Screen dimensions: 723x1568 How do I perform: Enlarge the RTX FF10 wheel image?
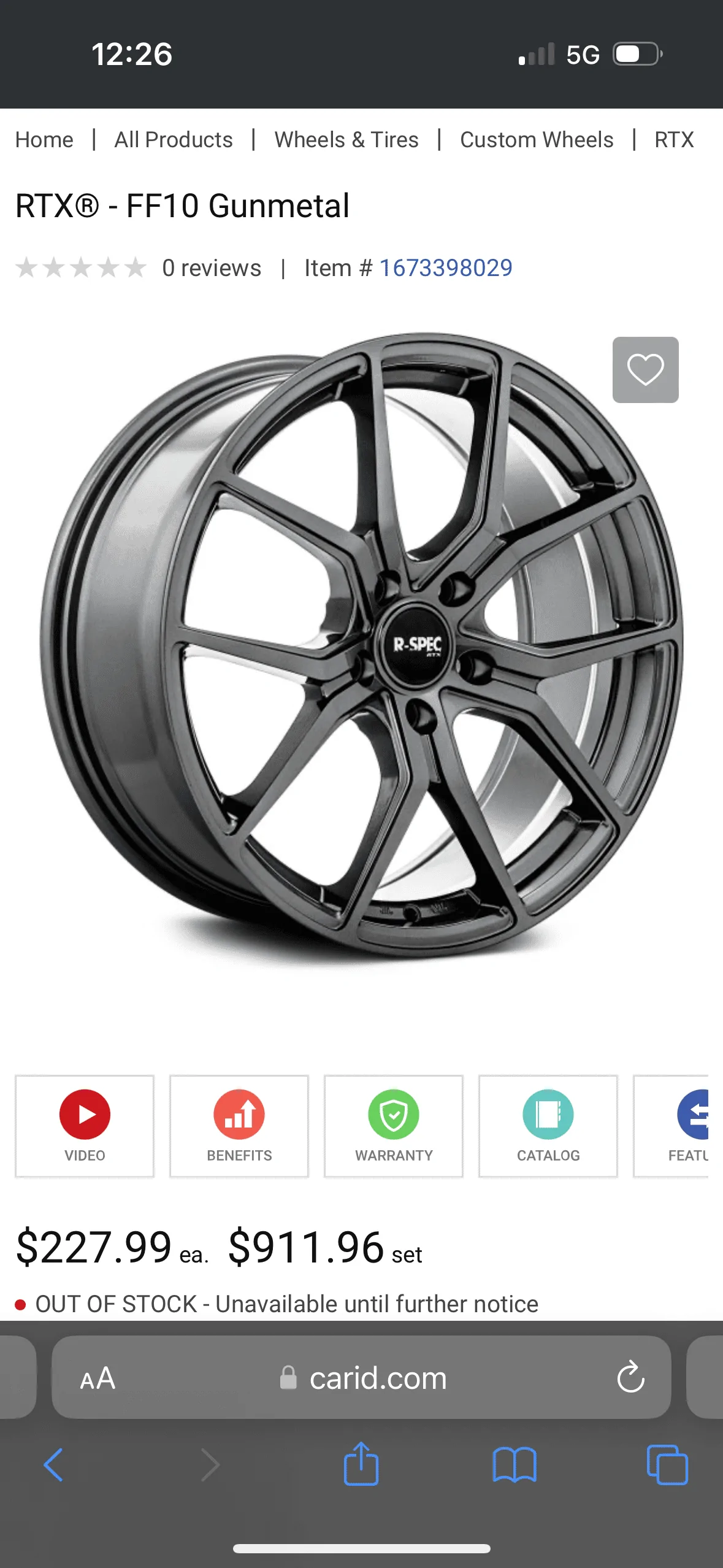362,644
